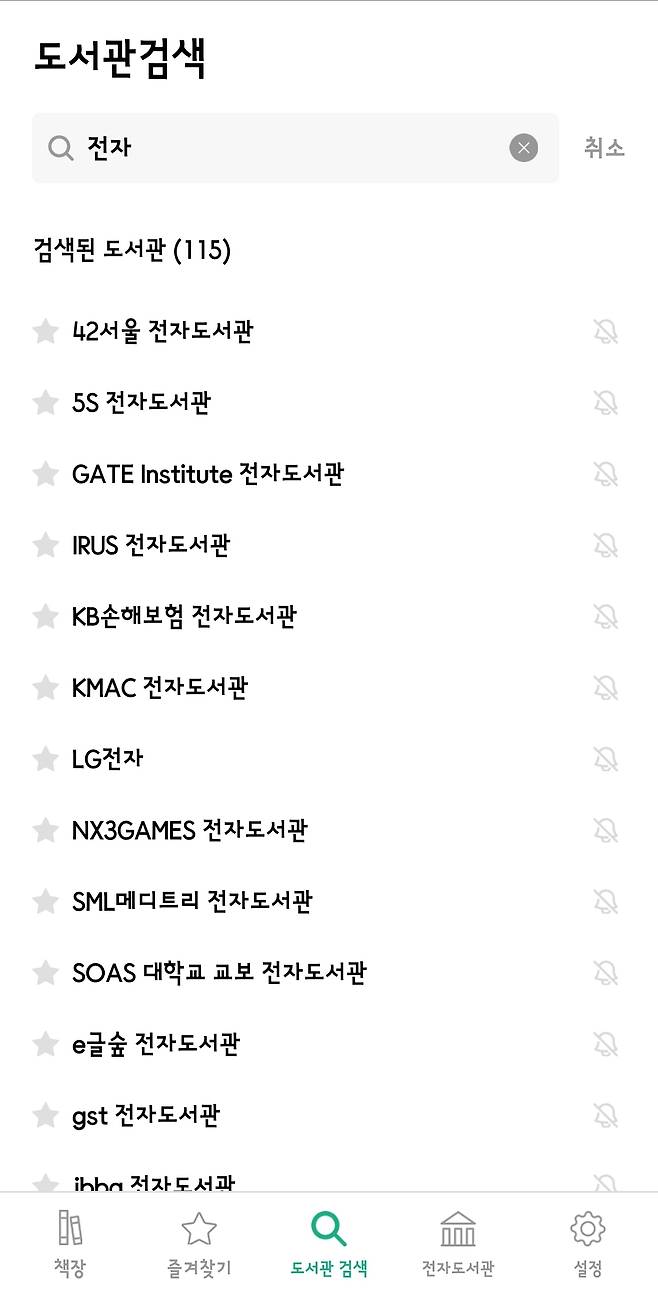
Task: Star KB손해보험 전자도서관 as a favorite
Action: pos(45,616)
